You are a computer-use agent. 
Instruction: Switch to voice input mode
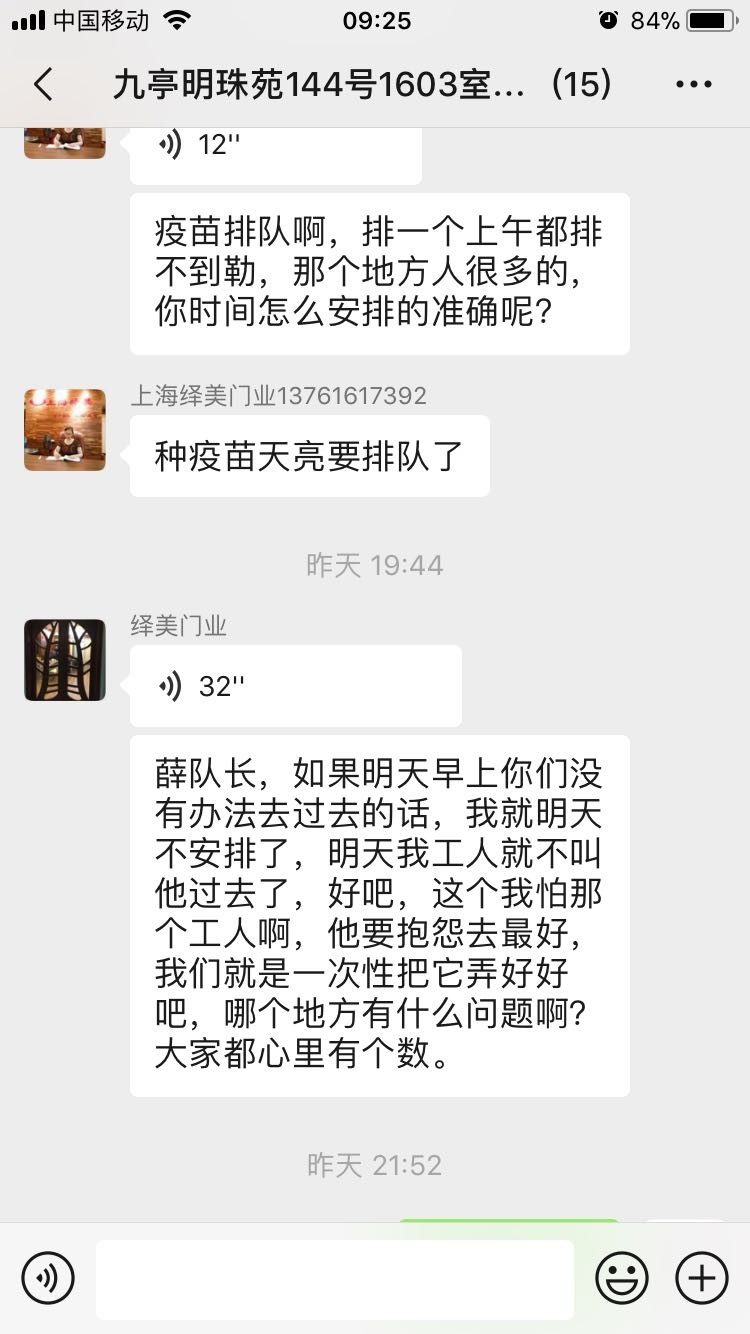[x=48, y=1277]
